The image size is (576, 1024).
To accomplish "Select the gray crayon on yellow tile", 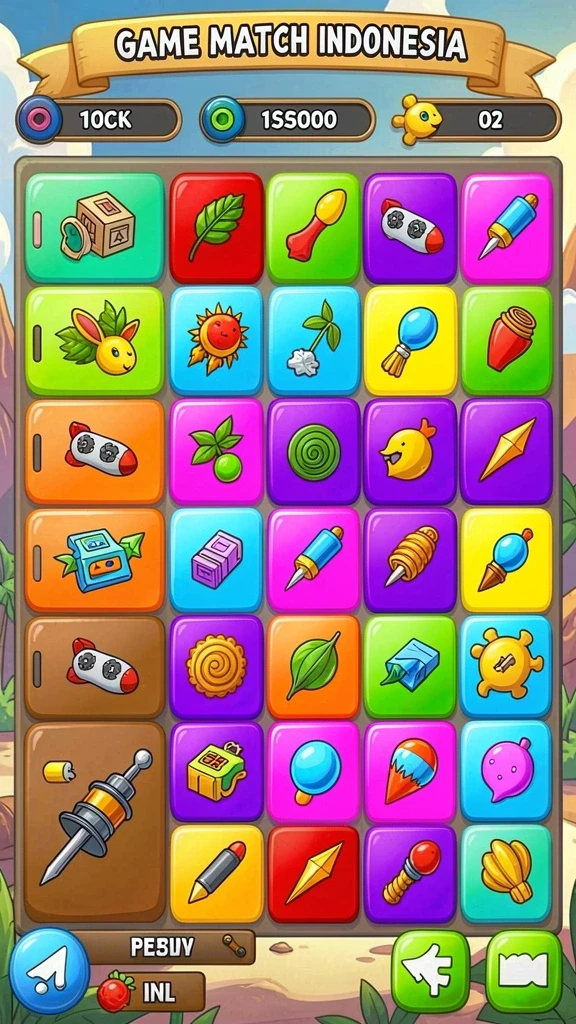I will point(216,873).
